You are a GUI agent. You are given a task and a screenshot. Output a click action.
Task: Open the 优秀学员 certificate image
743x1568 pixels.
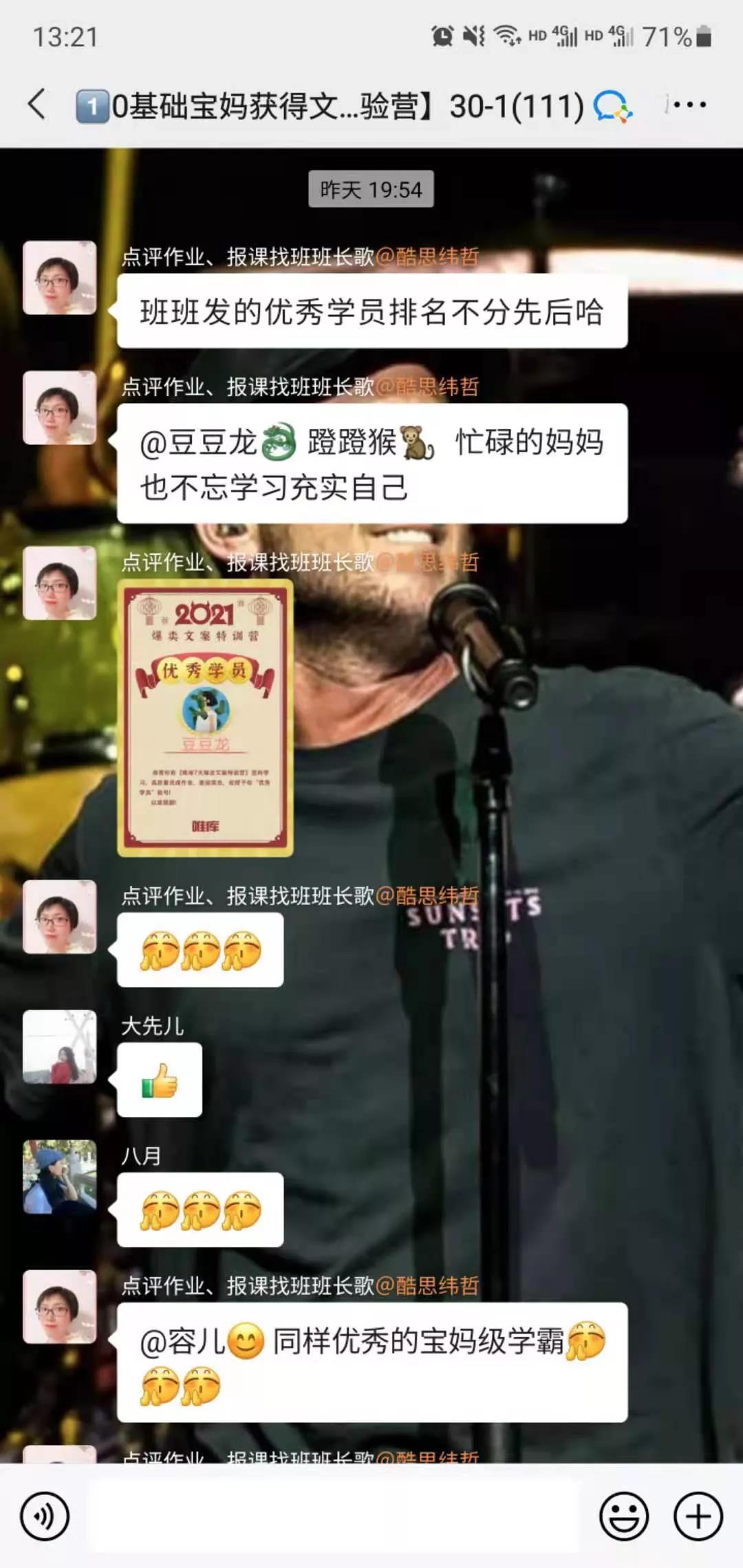tap(205, 717)
